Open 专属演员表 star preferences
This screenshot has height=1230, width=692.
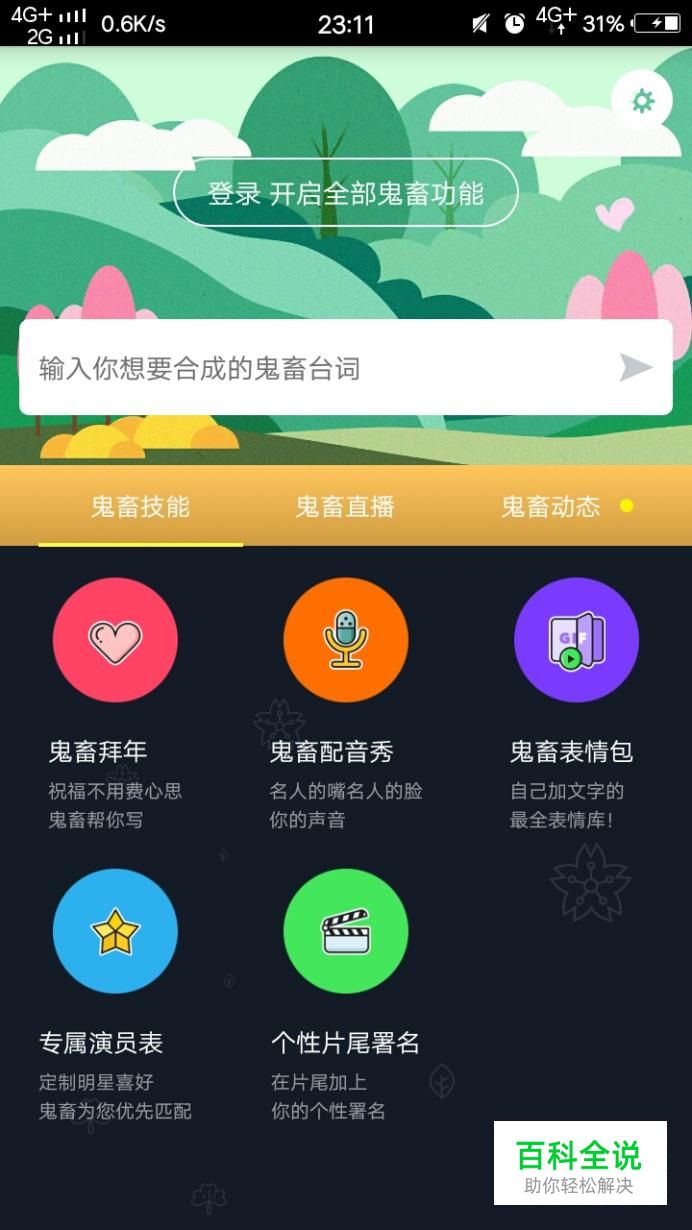point(115,931)
